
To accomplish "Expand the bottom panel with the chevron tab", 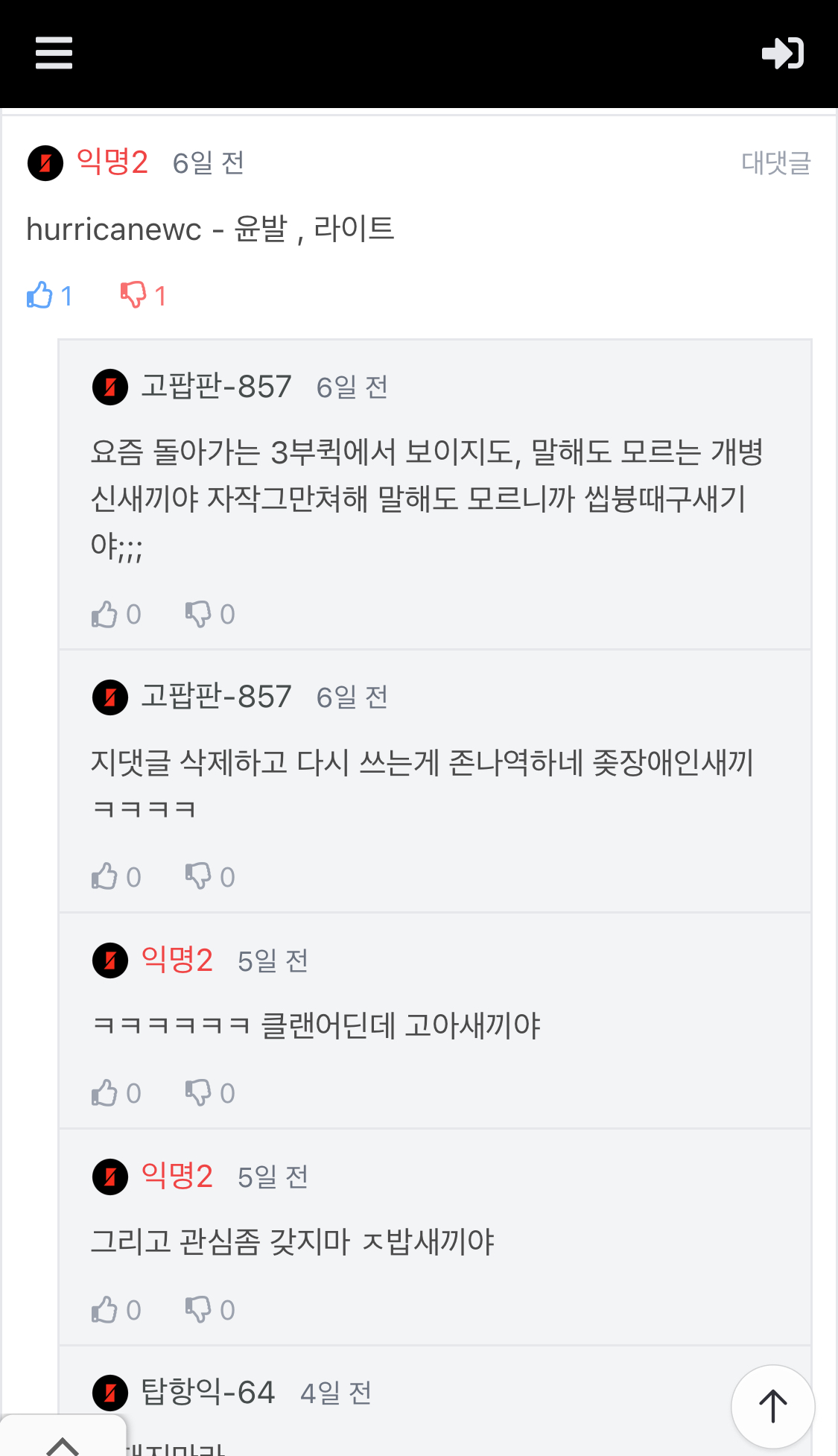I will click(63, 1443).
